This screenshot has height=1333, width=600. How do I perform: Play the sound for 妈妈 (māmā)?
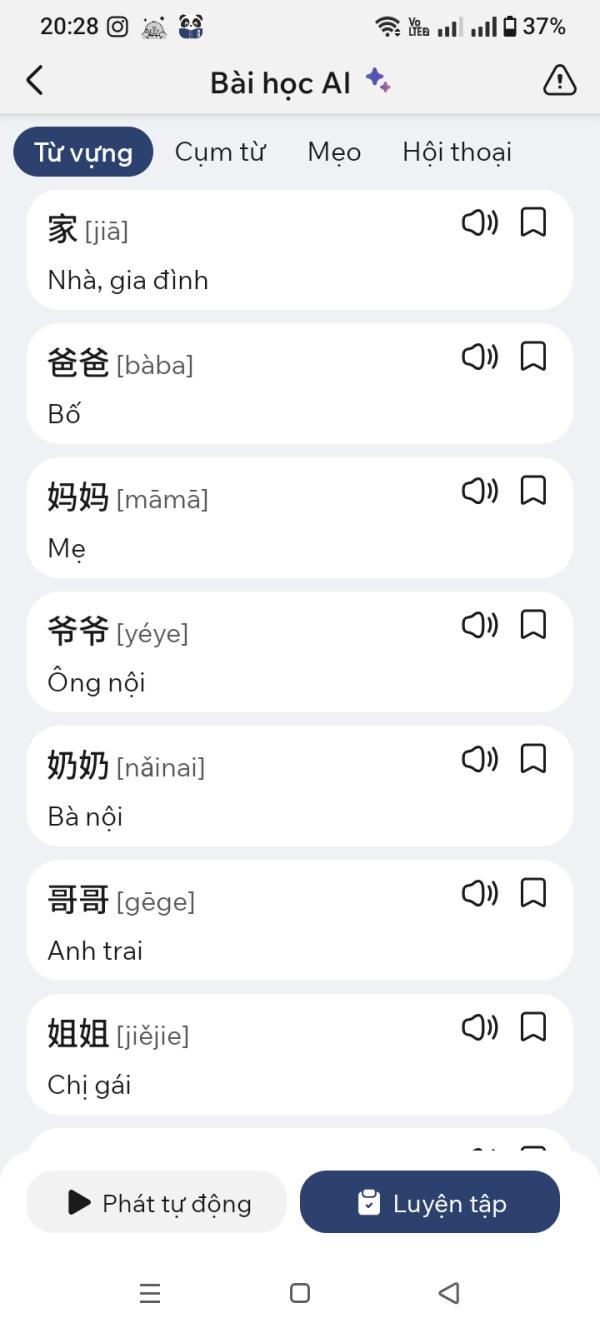tap(479, 491)
